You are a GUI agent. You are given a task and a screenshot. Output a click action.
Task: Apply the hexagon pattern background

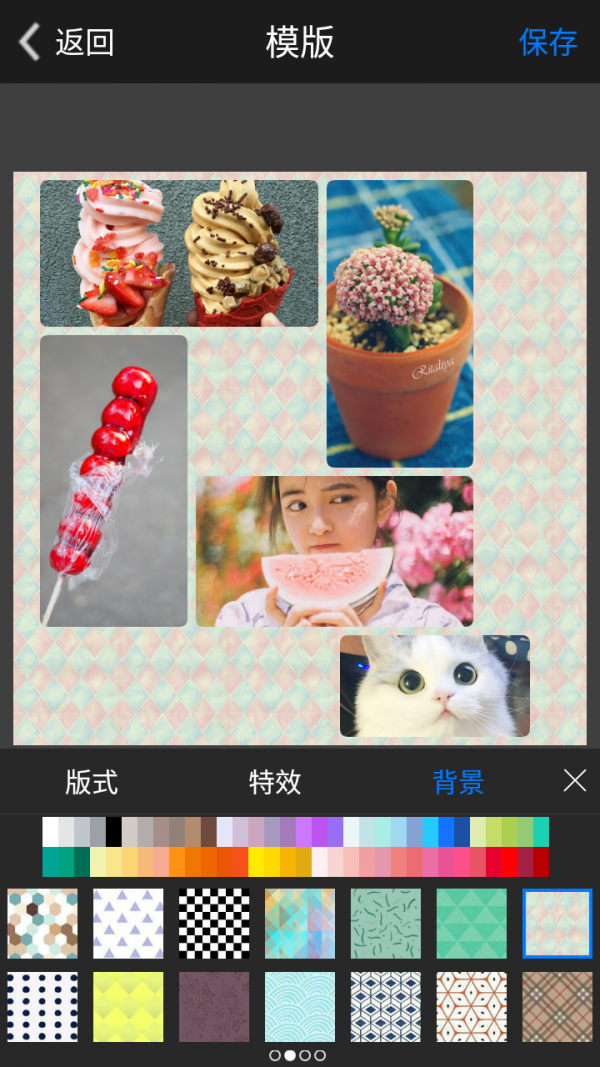pos(42,923)
